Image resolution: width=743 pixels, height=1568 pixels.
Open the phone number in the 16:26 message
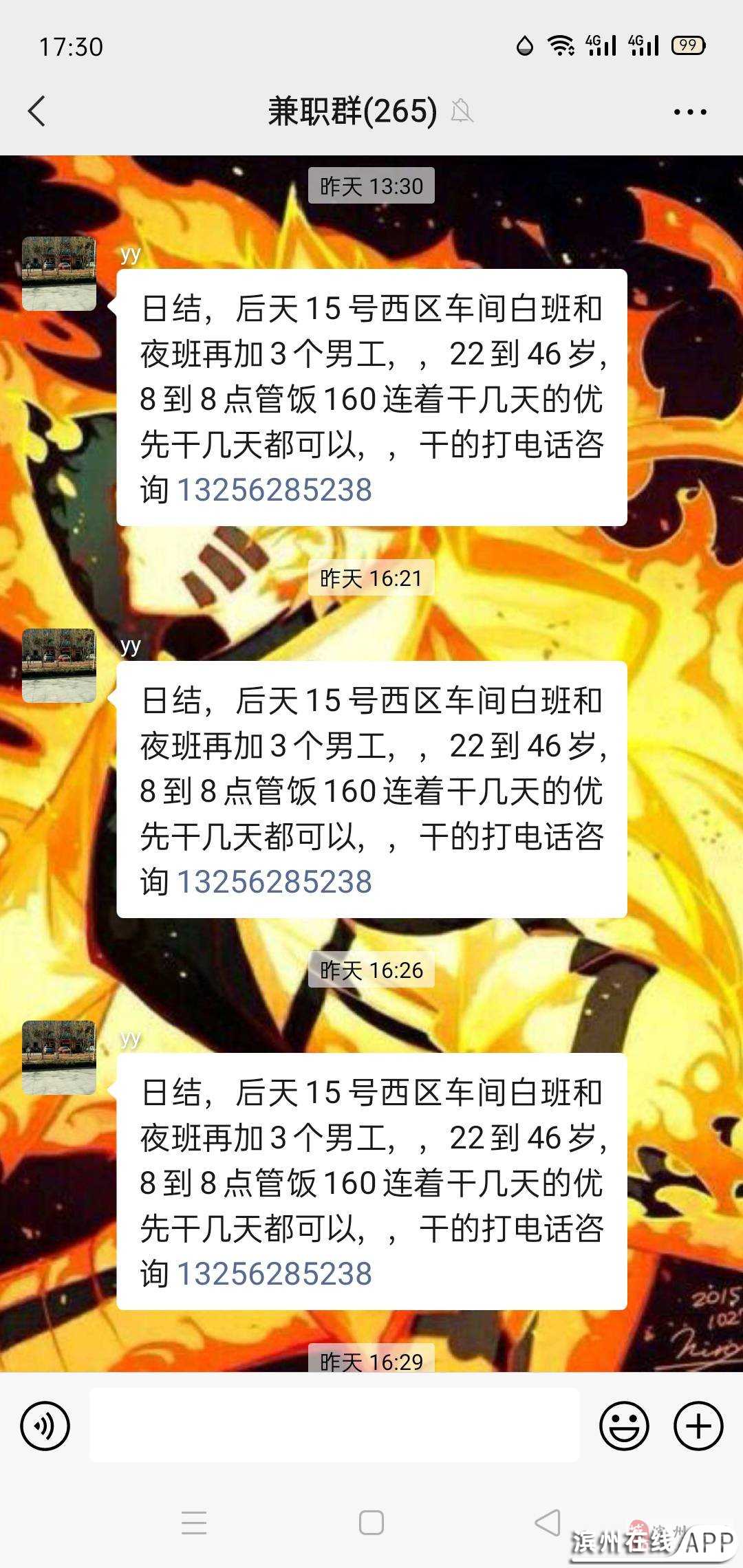point(274,1274)
